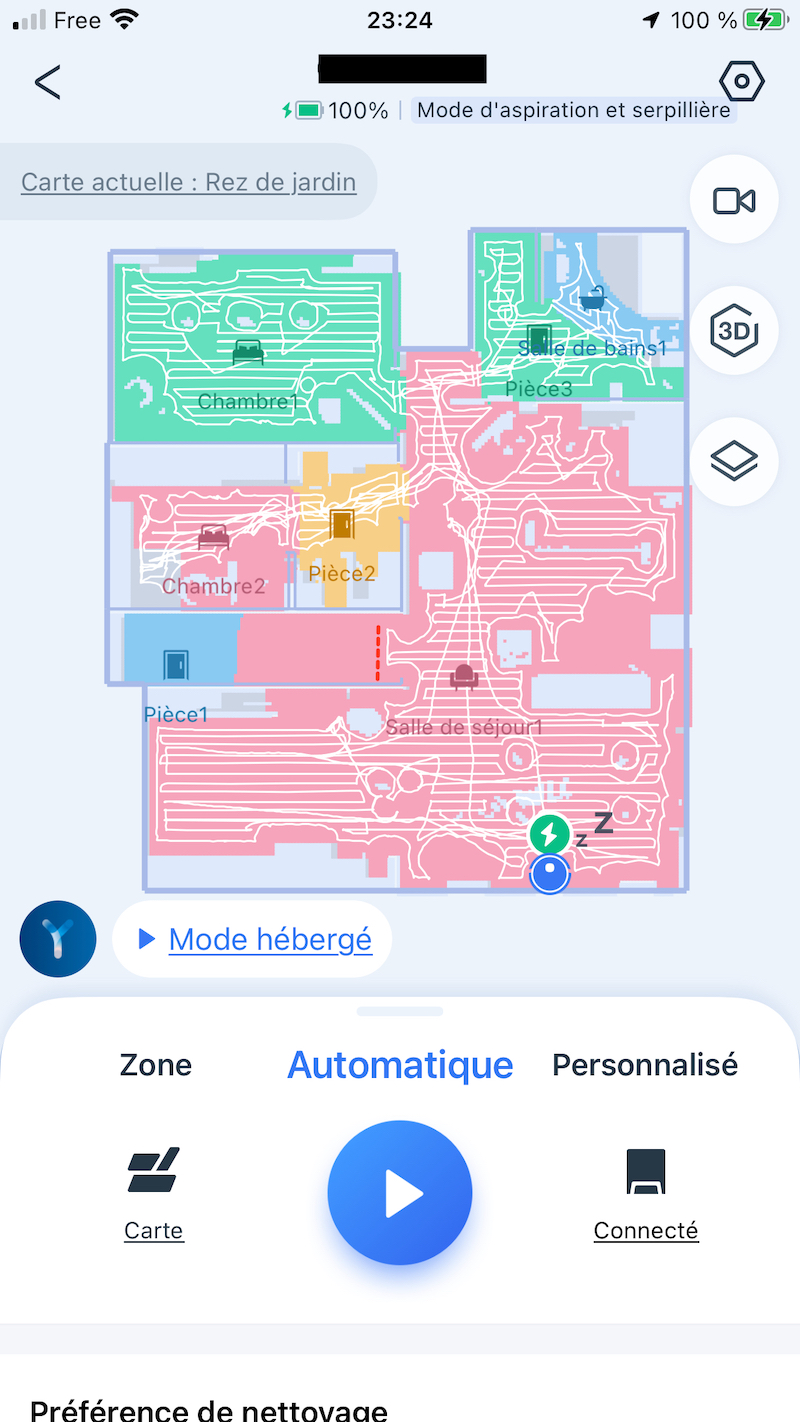
Task: Start cleaning with the play button
Action: pyautogui.click(x=400, y=1194)
